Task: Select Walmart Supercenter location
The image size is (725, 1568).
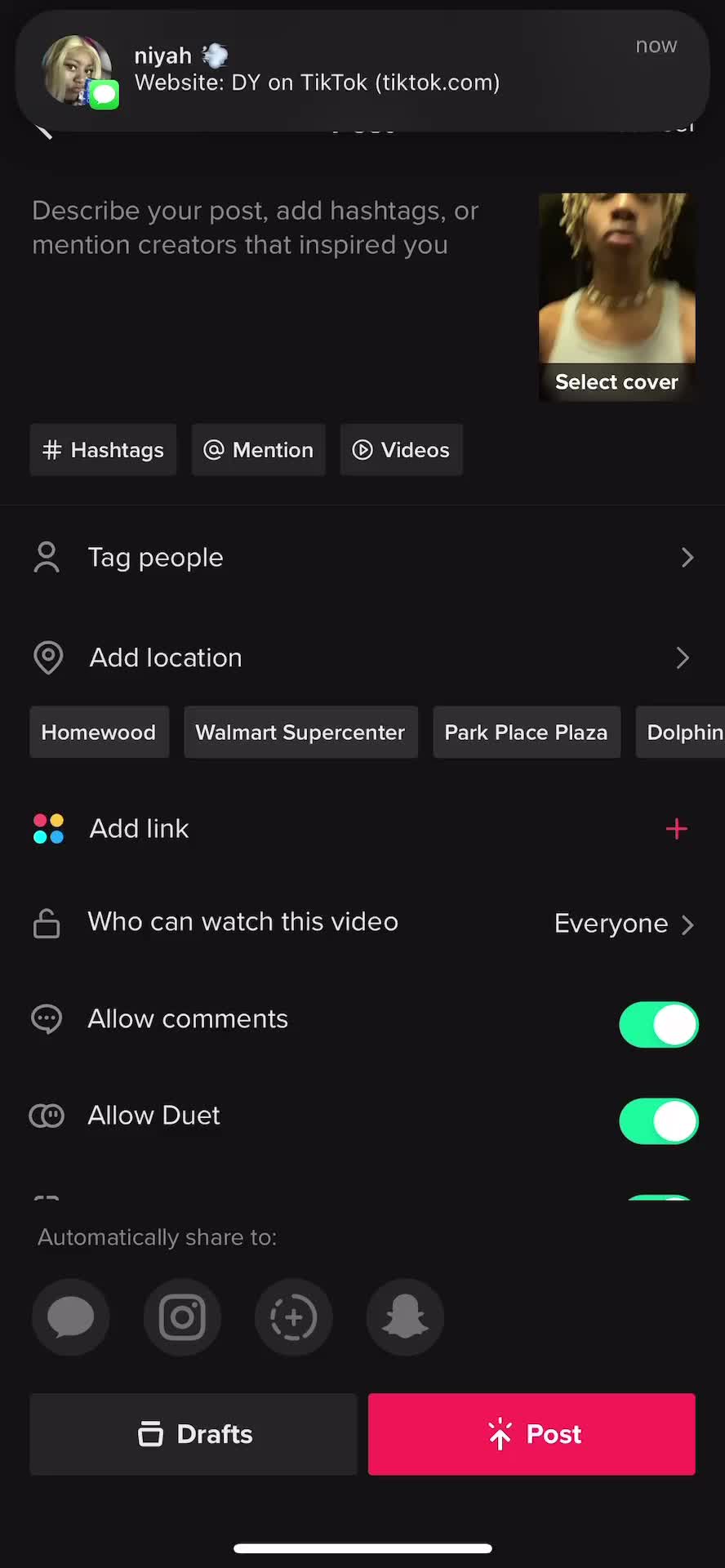Action: click(300, 733)
